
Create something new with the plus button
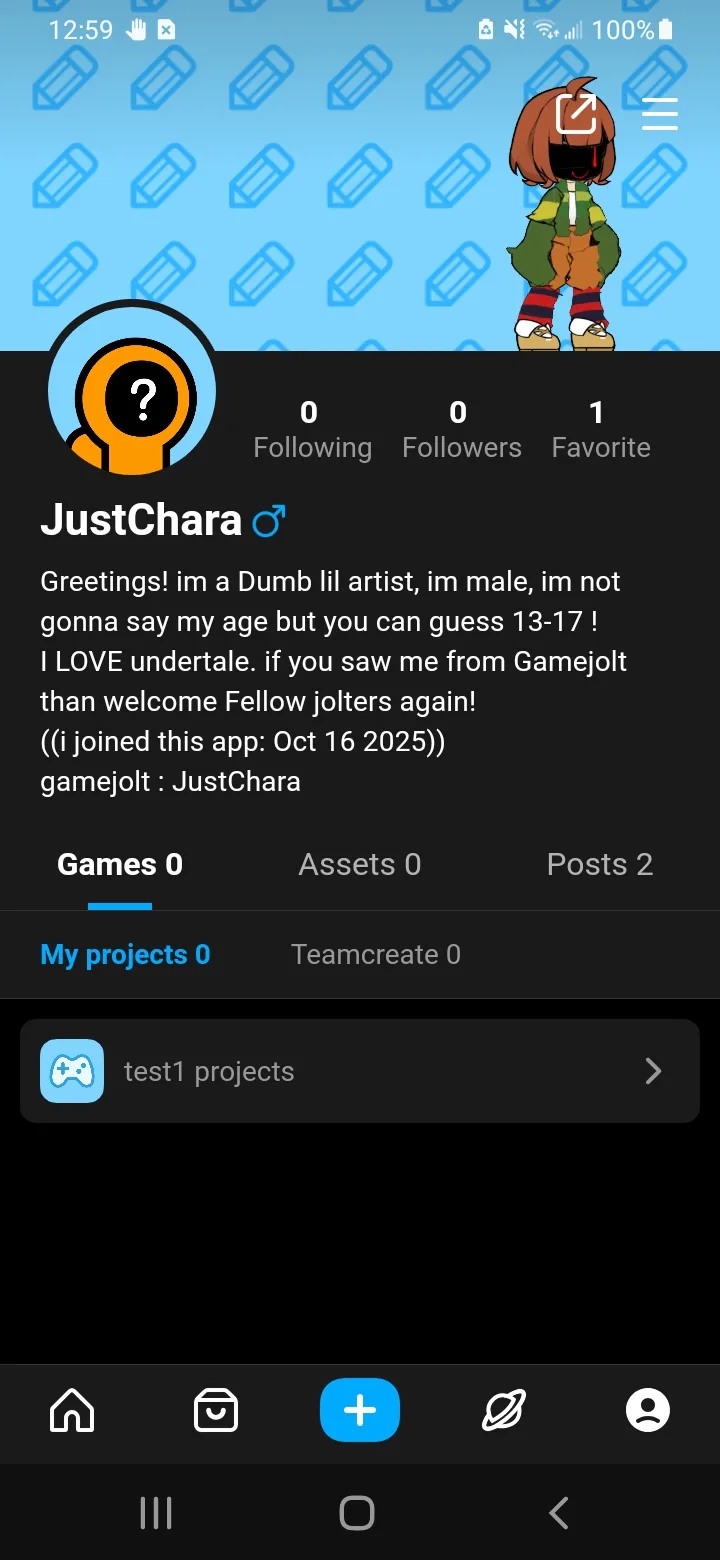coord(360,1410)
